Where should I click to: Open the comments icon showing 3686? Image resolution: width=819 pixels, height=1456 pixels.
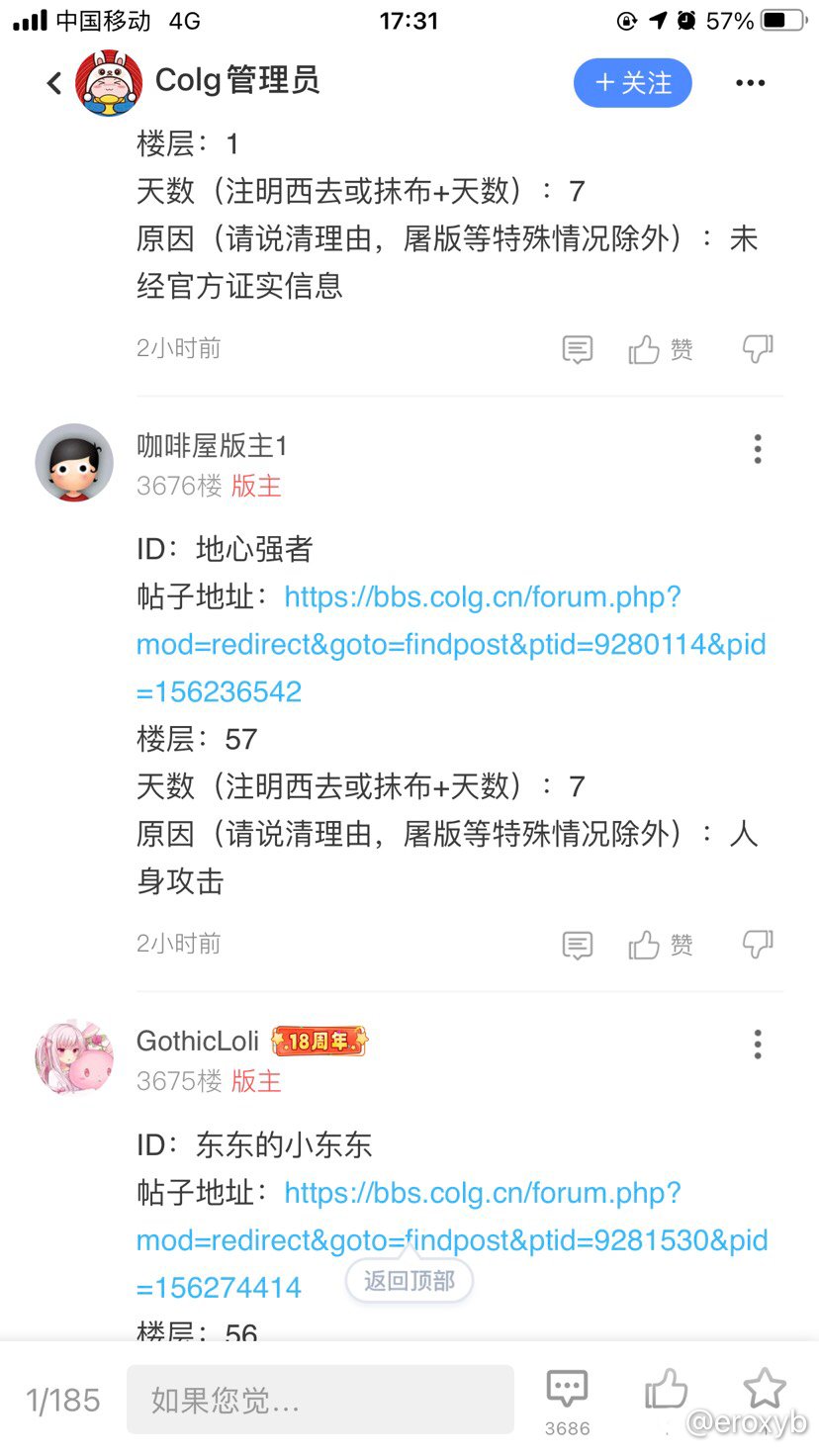[567, 1402]
